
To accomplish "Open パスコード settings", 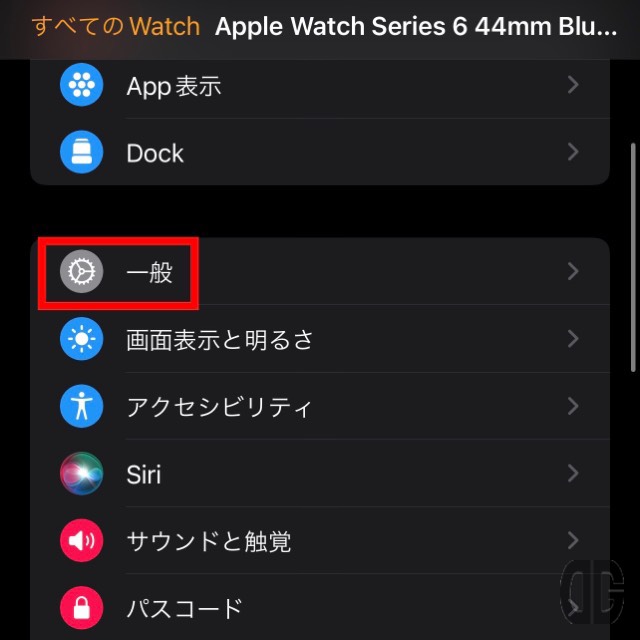I will pyautogui.click(x=320, y=607).
